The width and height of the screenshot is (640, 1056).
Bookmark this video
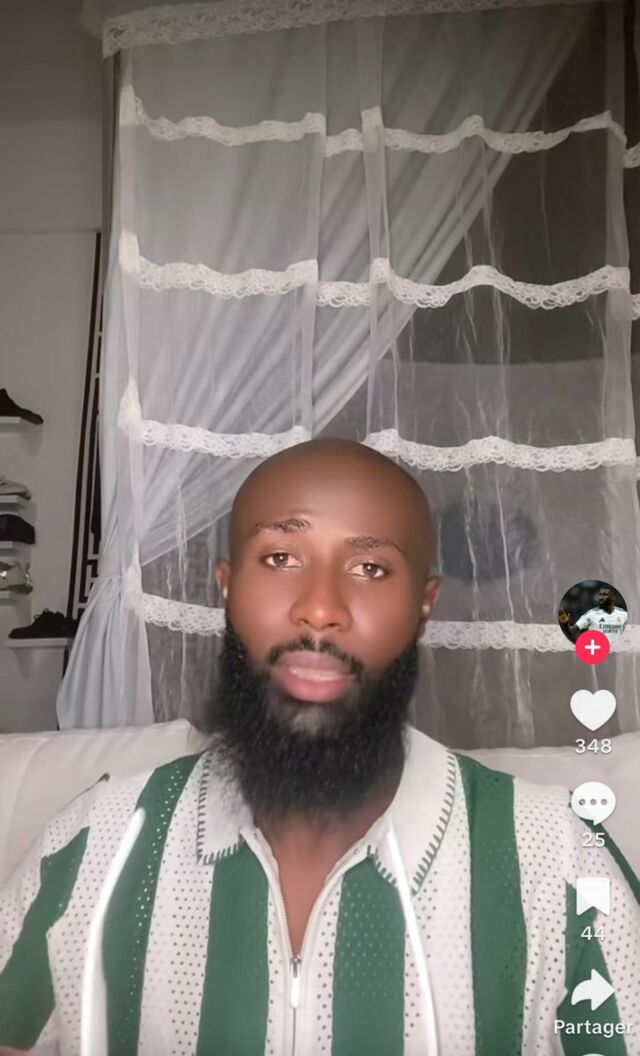pos(593,897)
